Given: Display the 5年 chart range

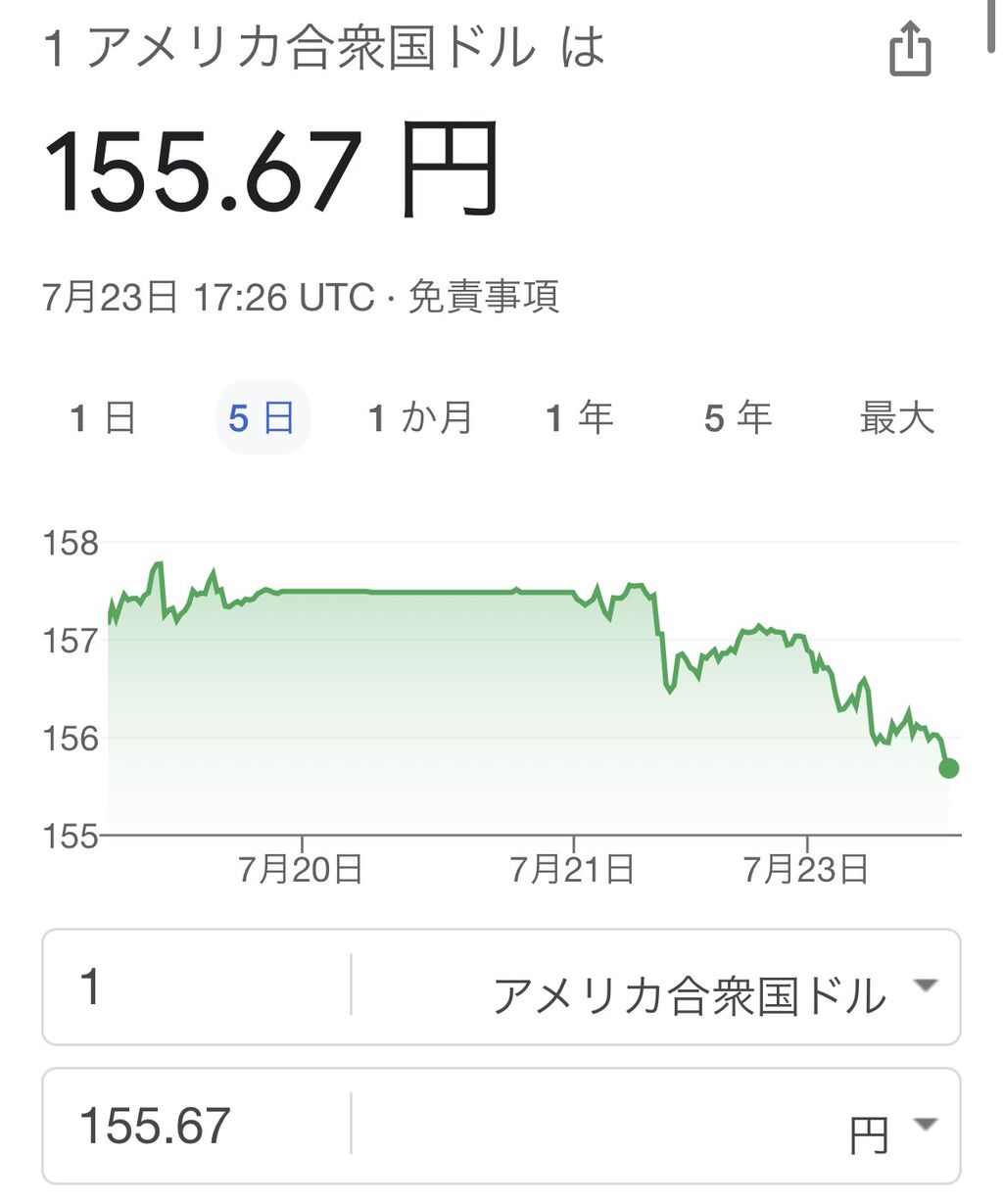Looking at the screenshot, I should pyautogui.click(x=738, y=418).
